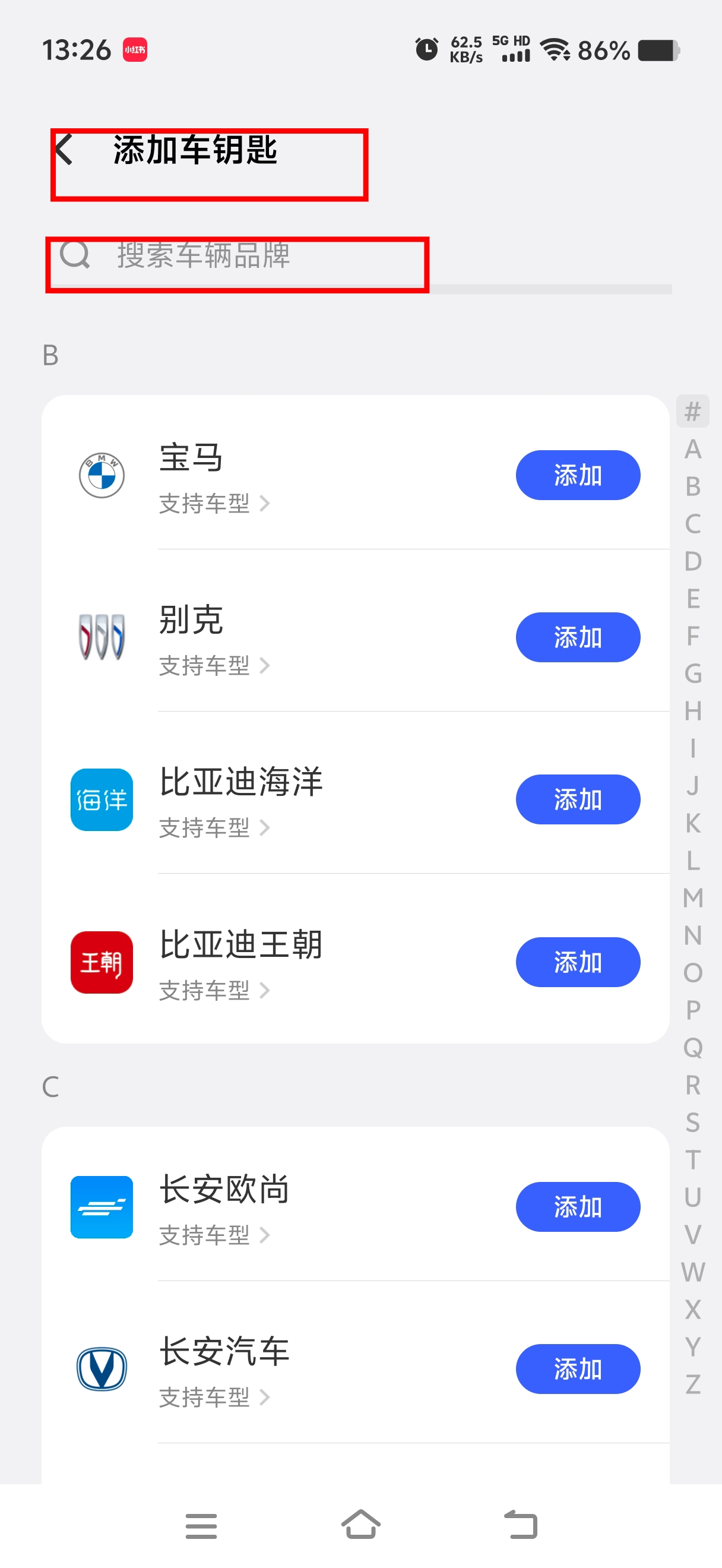The height and width of the screenshot is (1568, 722).
Task: Open 支持车型 under 比亚迪海洋
Action: (x=214, y=828)
